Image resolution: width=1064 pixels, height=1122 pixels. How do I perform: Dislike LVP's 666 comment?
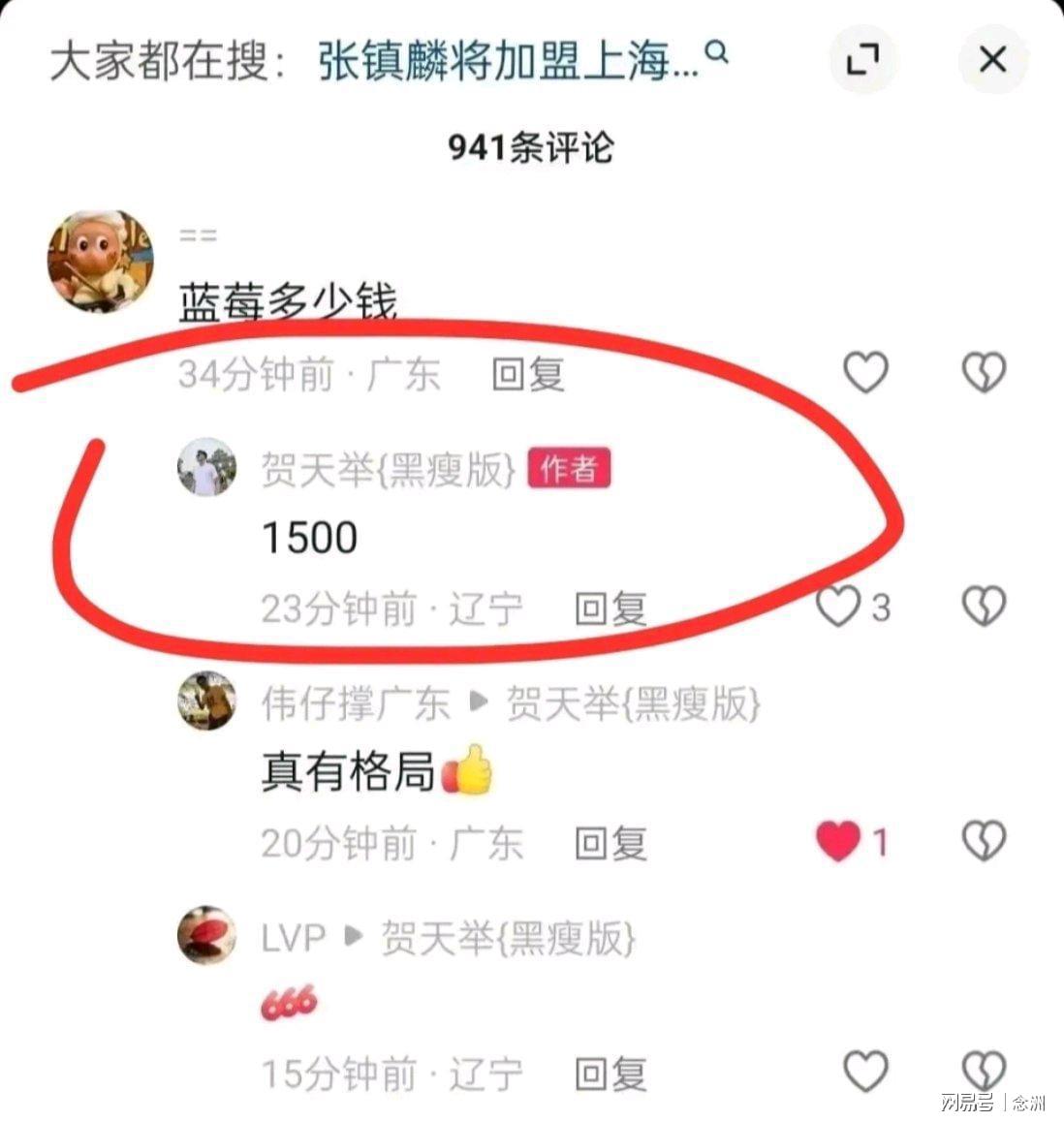[984, 1072]
